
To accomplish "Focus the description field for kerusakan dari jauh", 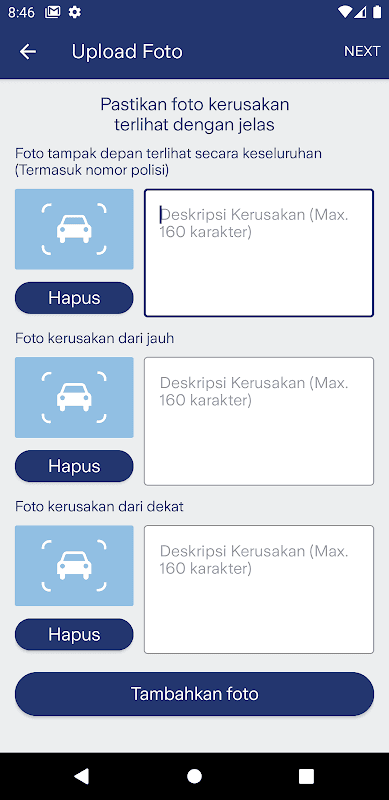I will [259, 421].
